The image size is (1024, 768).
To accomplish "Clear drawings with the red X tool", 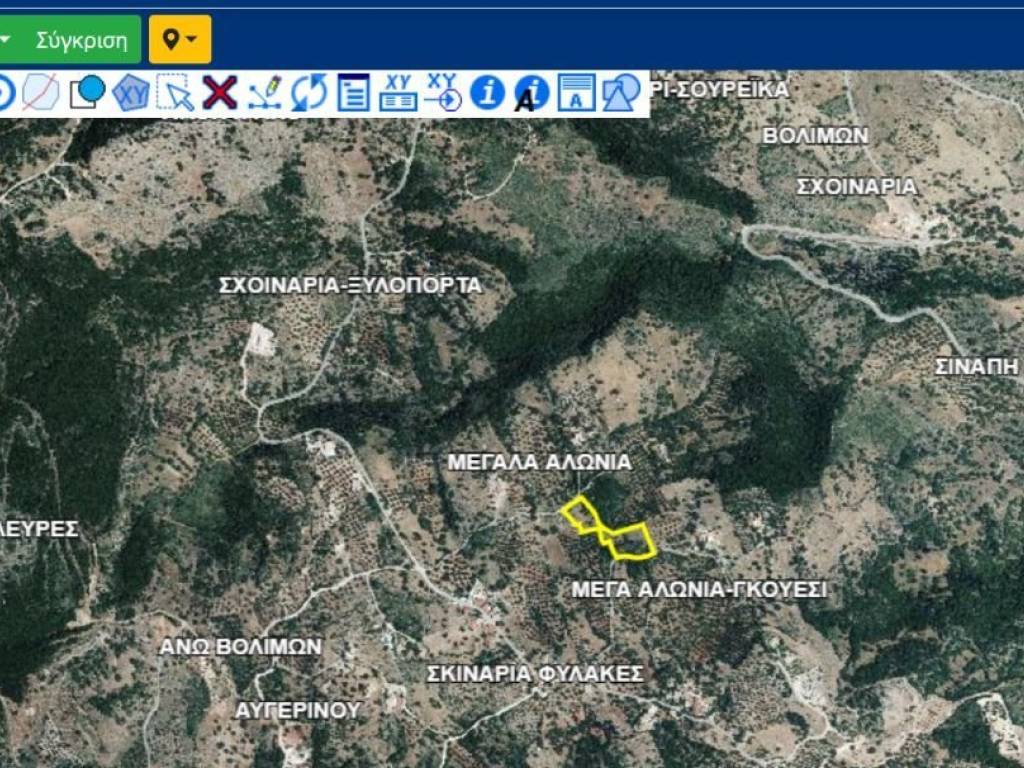I will click(219, 93).
